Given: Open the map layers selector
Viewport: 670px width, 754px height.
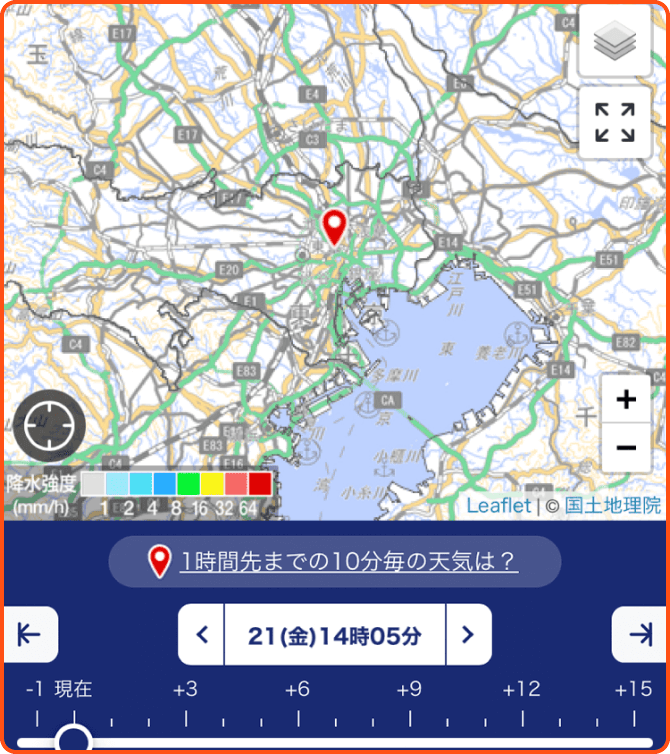Looking at the screenshot, I should [614, 42].
